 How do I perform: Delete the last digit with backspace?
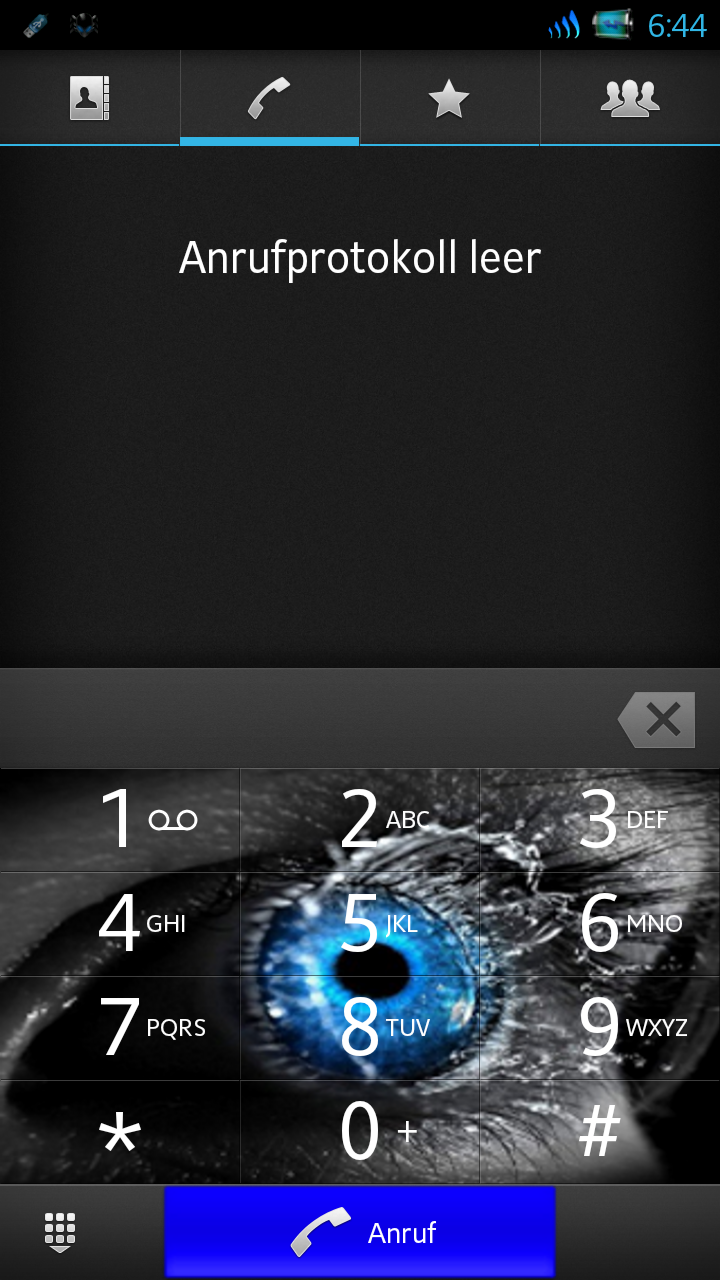click(x=657, y=719)
